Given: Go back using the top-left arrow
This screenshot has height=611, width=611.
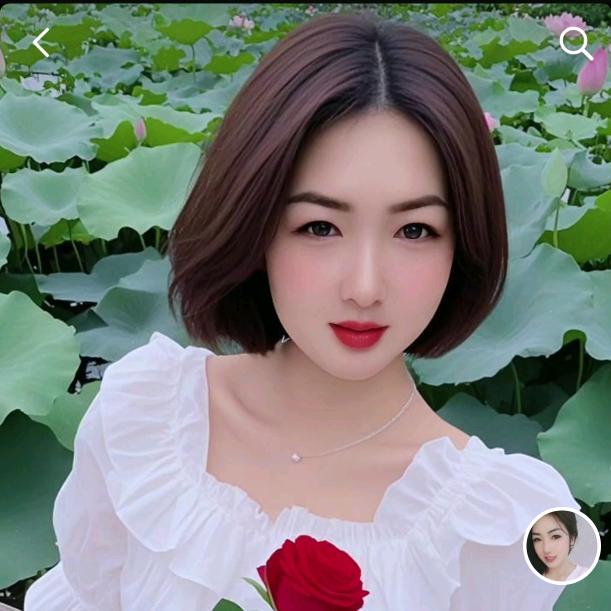Looking at the screenshot, I should pos(41,42).
